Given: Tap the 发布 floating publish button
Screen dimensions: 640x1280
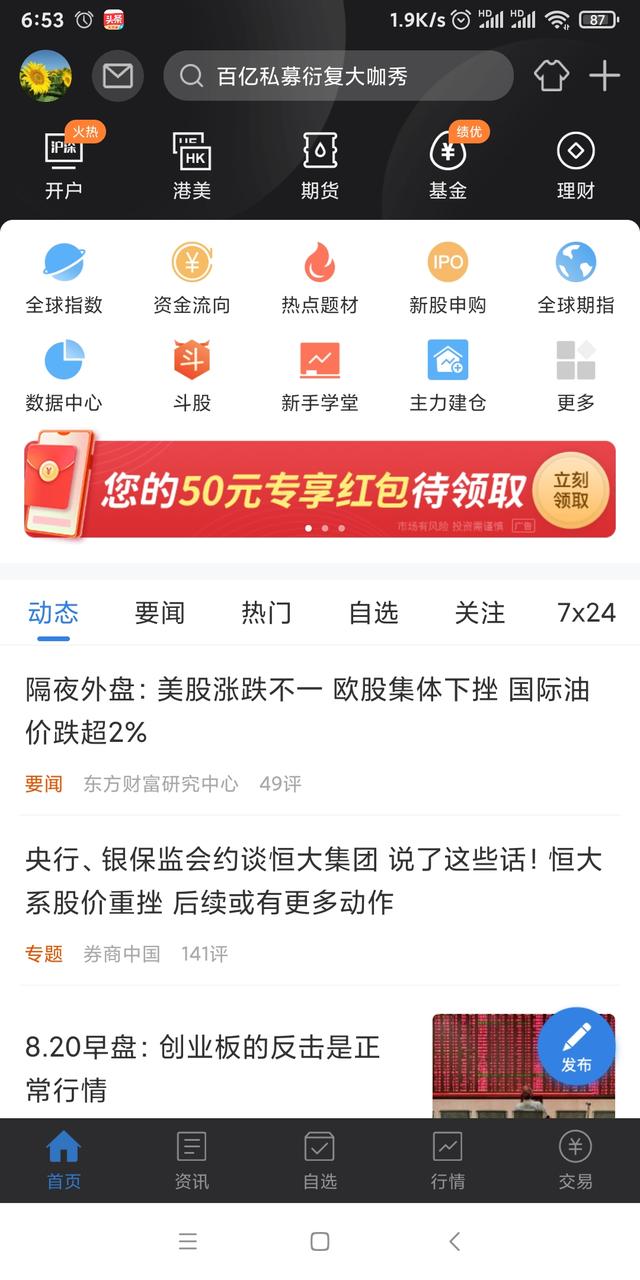Looking at the screenshot, I should pos(576,1046).
